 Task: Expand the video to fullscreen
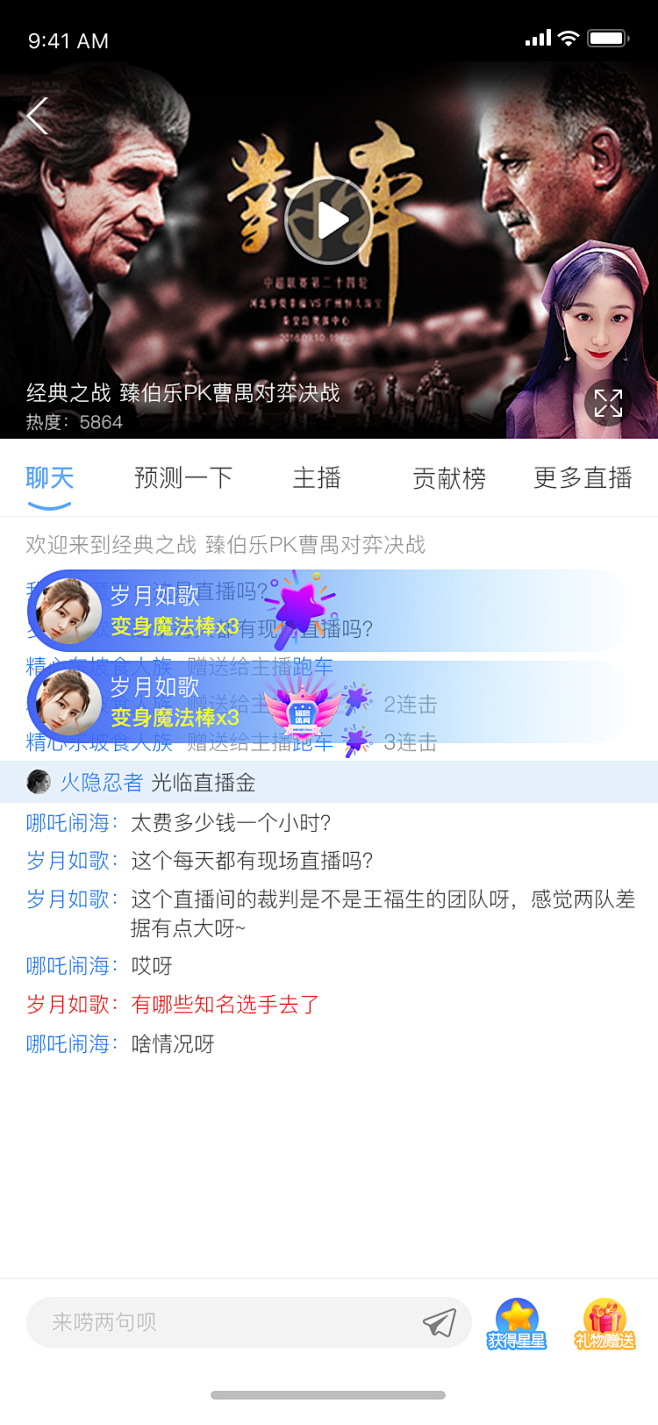click(608, 403)
